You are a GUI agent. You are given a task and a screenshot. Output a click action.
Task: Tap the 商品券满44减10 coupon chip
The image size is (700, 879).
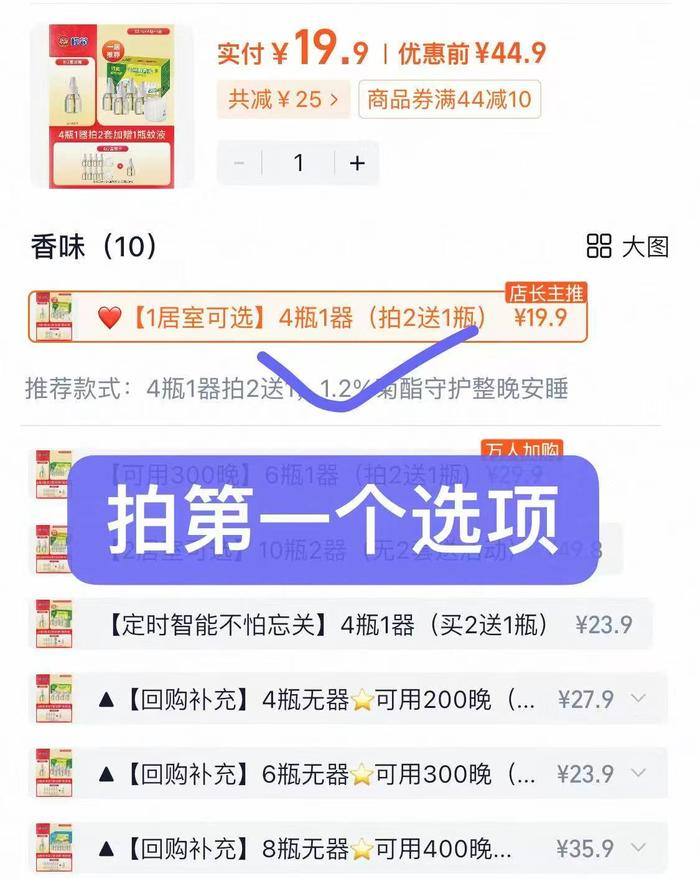coord(449,100)
